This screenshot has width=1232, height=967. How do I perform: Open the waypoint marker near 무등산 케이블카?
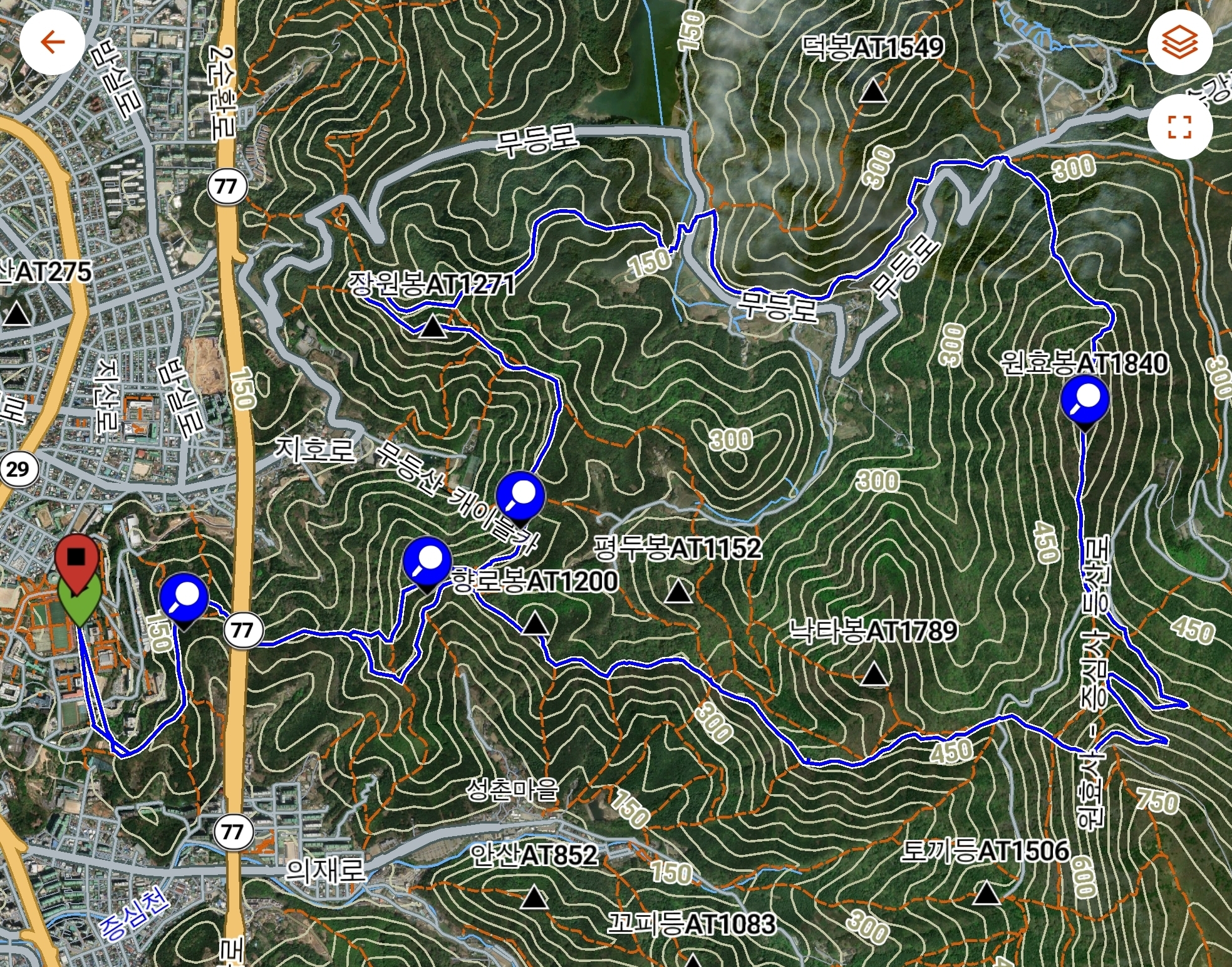tap(520, 497)
